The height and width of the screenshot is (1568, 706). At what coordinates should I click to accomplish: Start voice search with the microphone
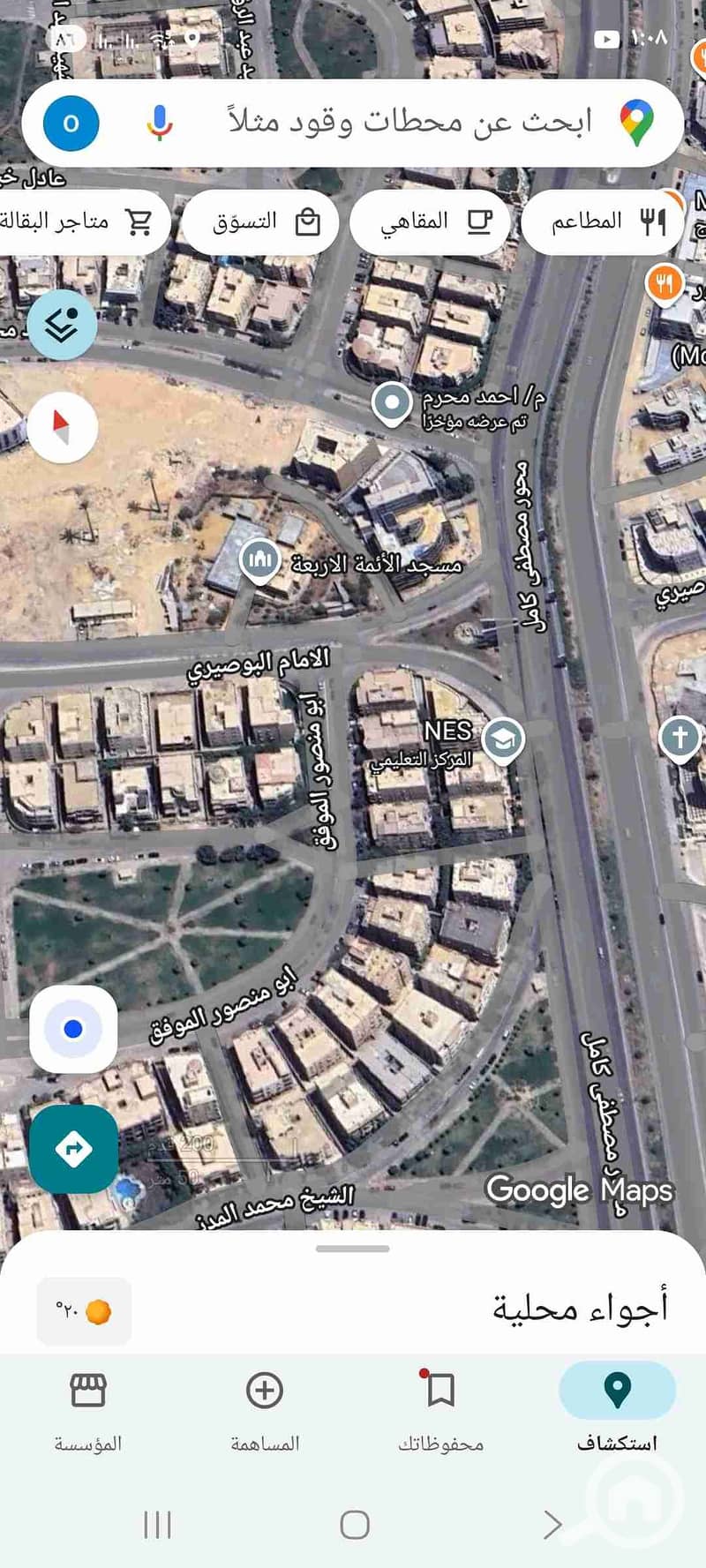[x=159, y=123]
